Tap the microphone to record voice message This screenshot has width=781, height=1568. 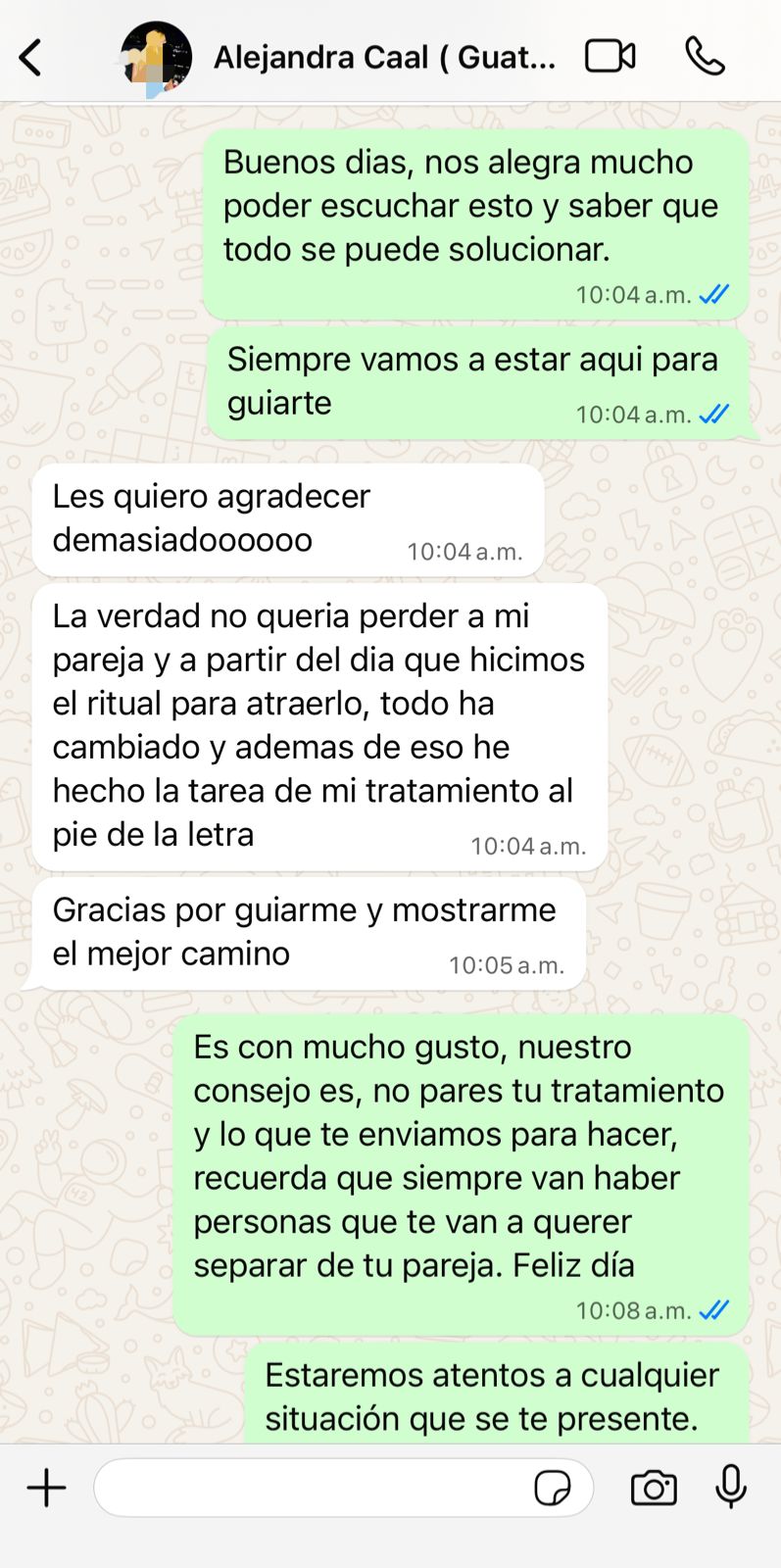(x=731, y=1488)
